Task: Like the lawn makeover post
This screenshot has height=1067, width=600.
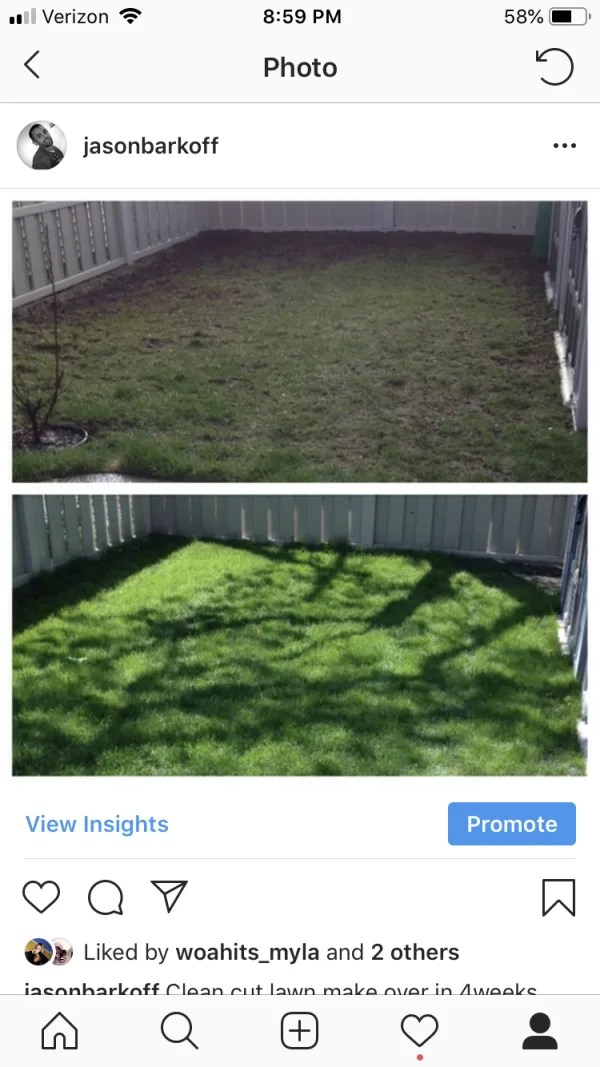Action: [41, 897]
